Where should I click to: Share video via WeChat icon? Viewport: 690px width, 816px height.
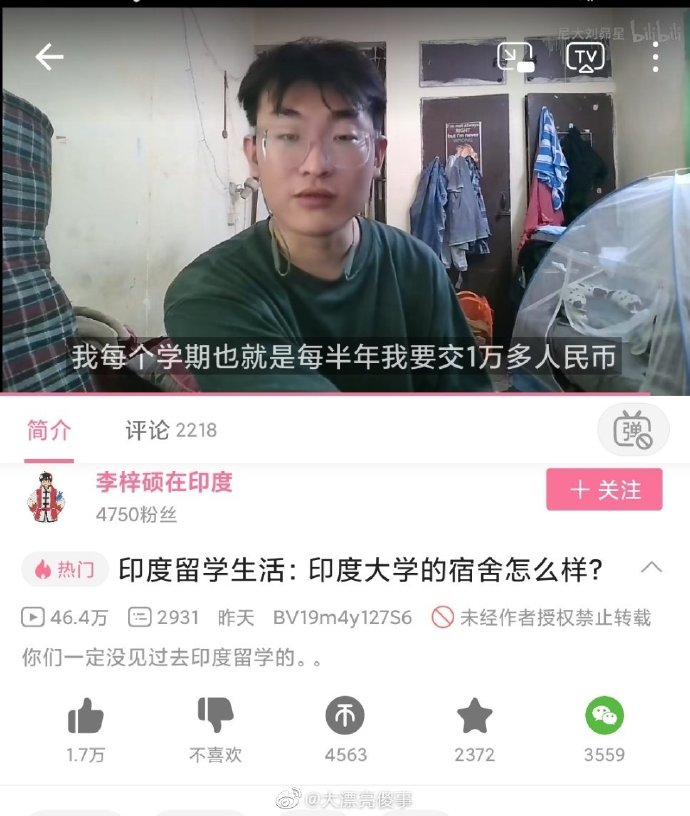(604, 716)
